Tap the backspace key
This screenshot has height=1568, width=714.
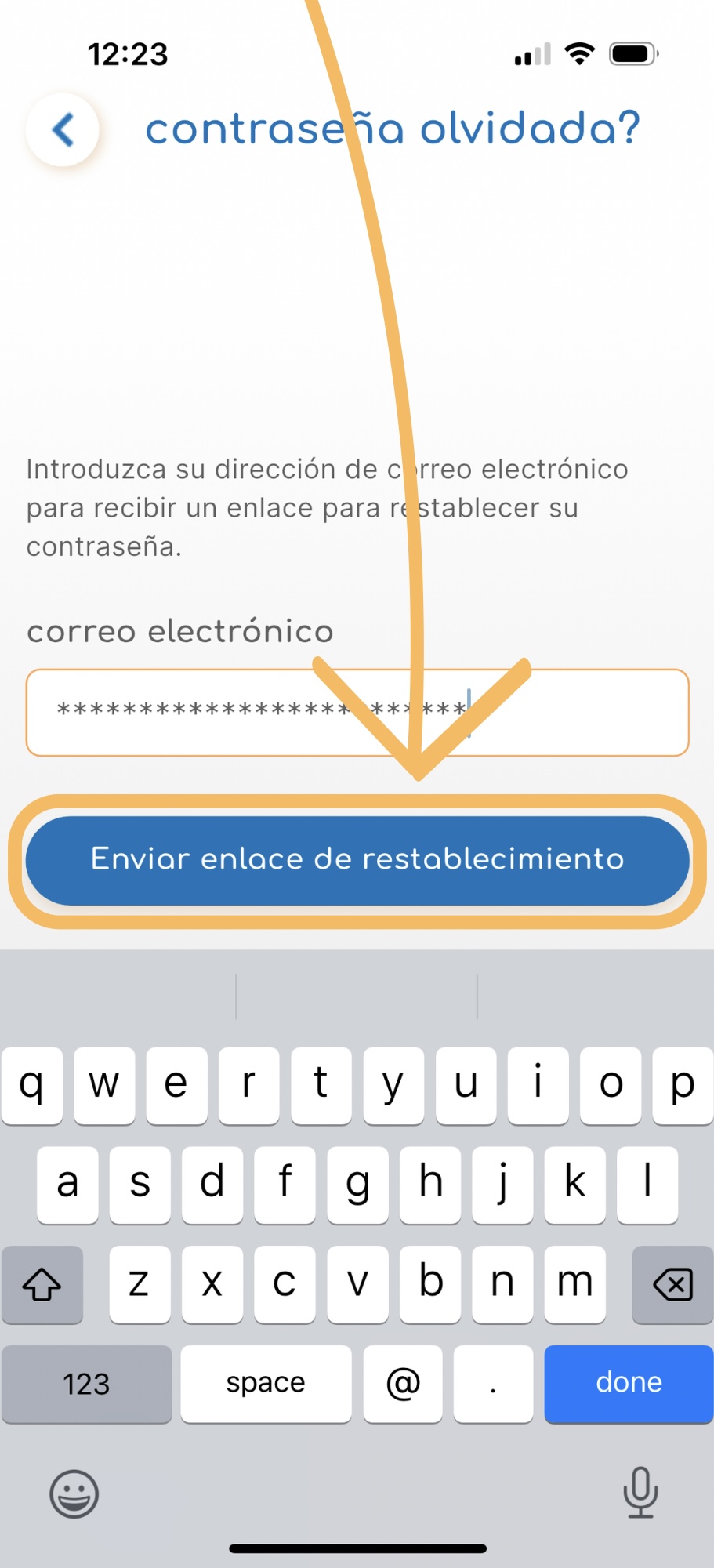pyautogui.click(x=672, y=1284)
